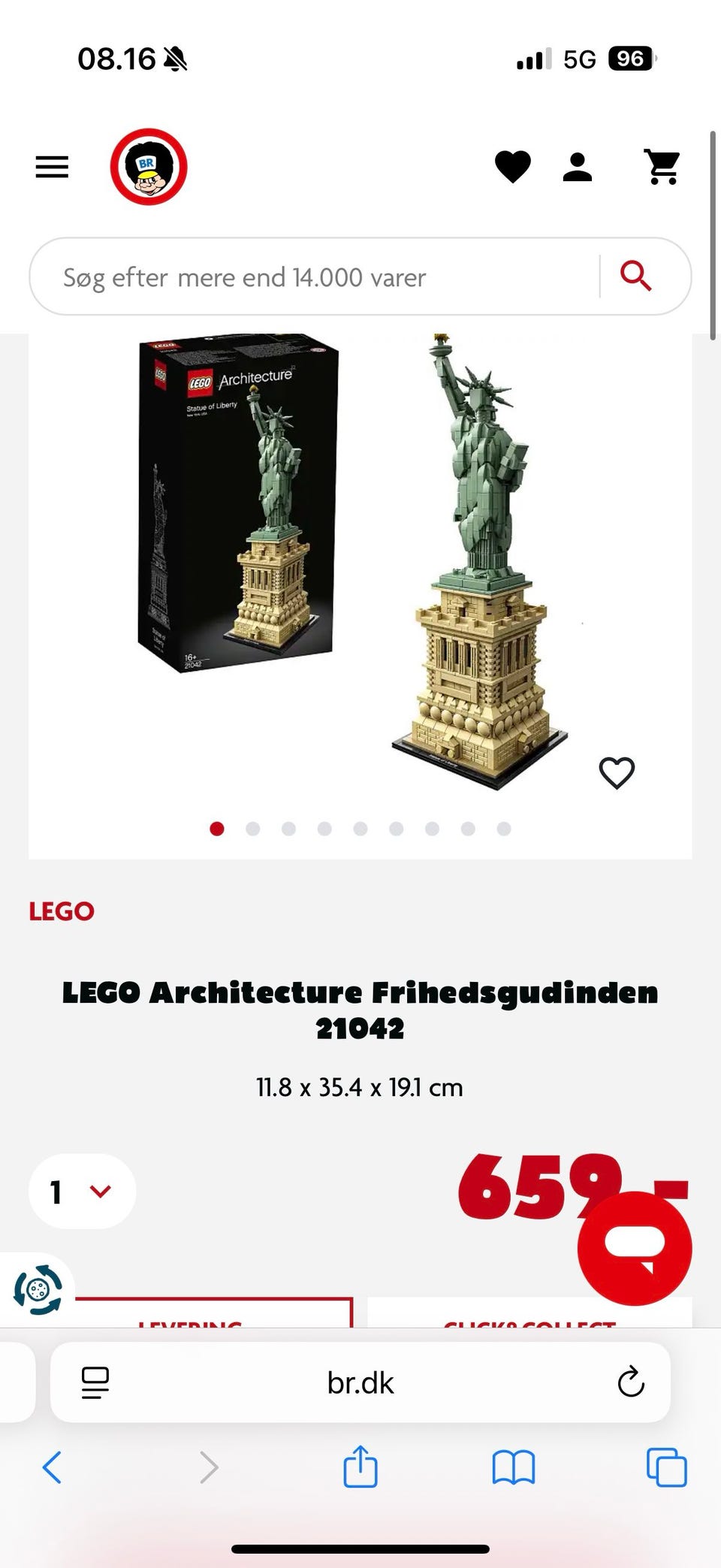Select the third carousel dot

[289, 829]
